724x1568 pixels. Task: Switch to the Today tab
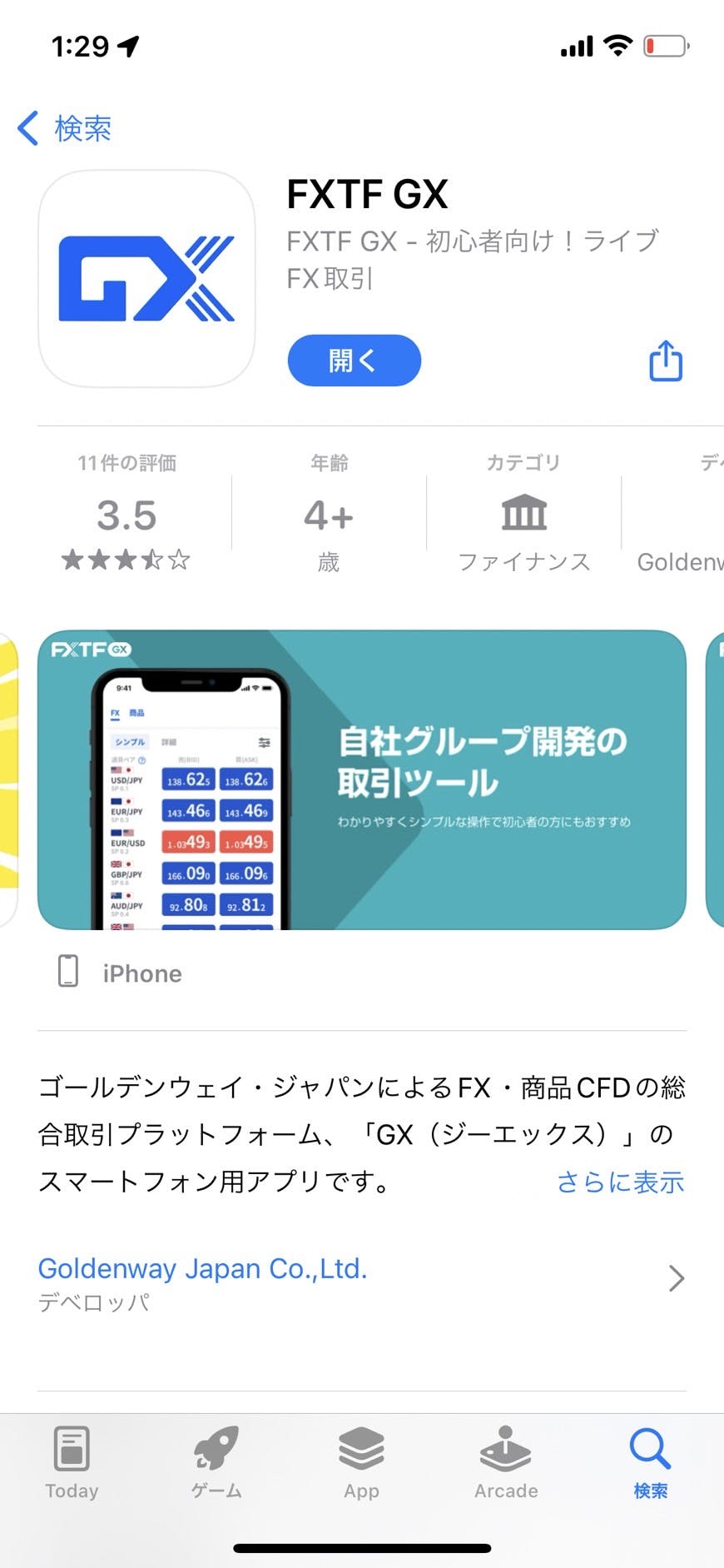(x=72, y=1462)
